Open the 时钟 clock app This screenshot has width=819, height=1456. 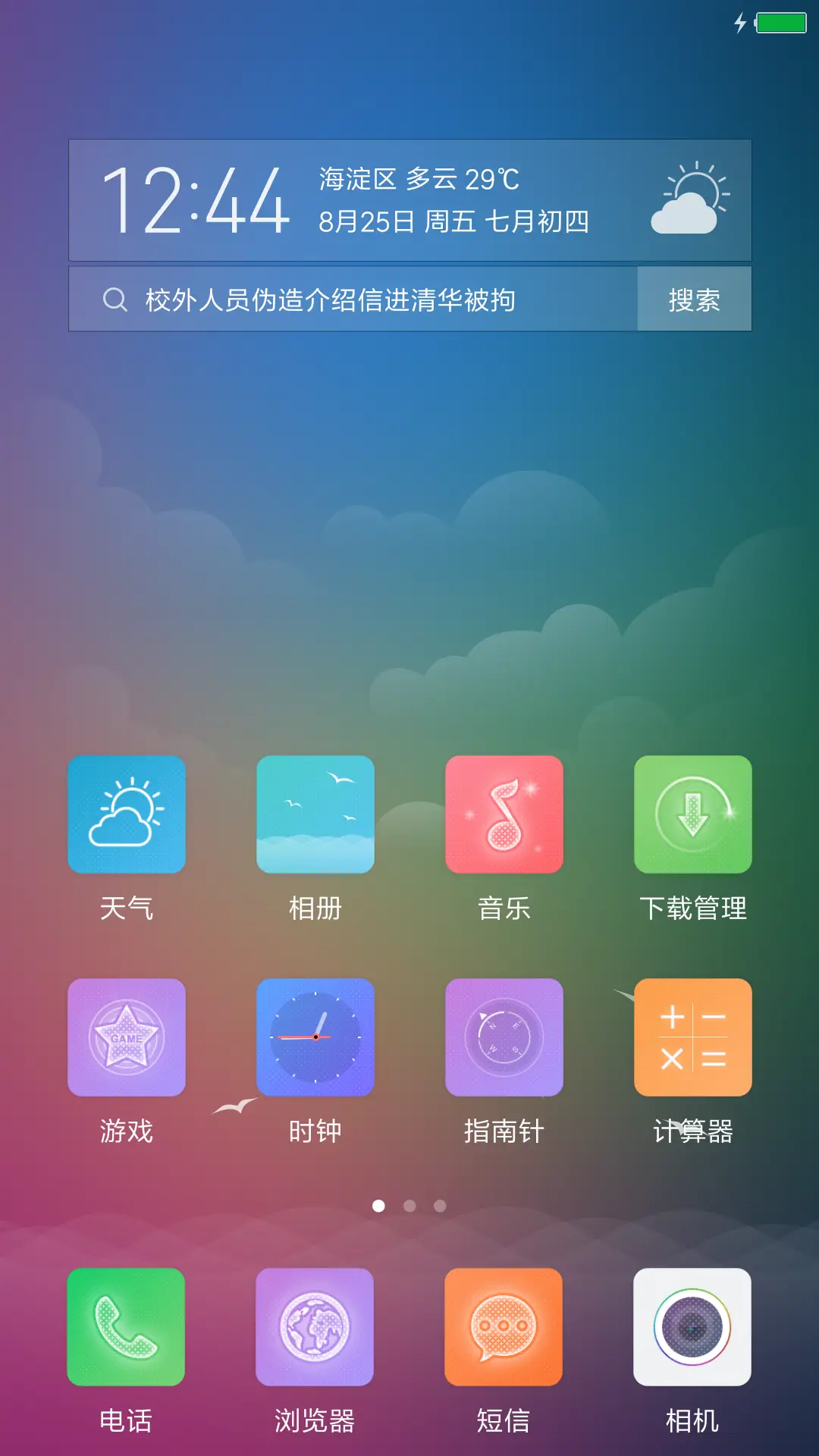click(315, 1037)
